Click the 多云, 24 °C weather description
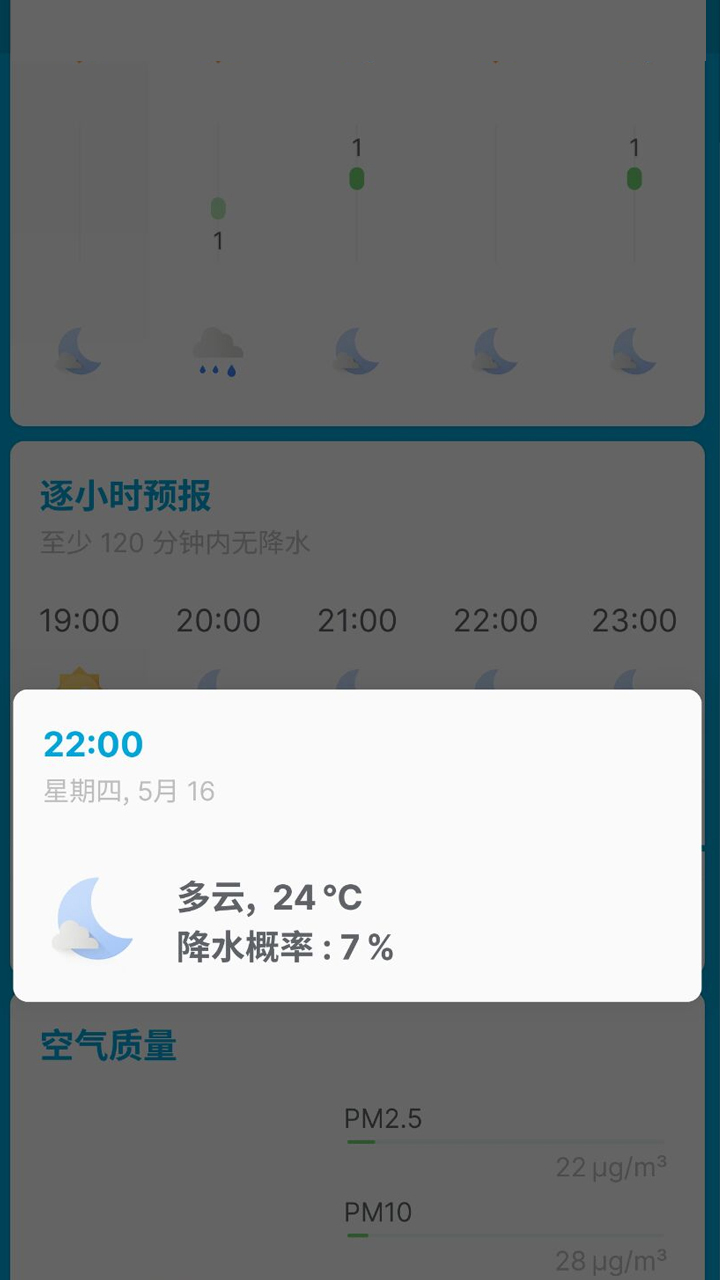 point(270,898)
